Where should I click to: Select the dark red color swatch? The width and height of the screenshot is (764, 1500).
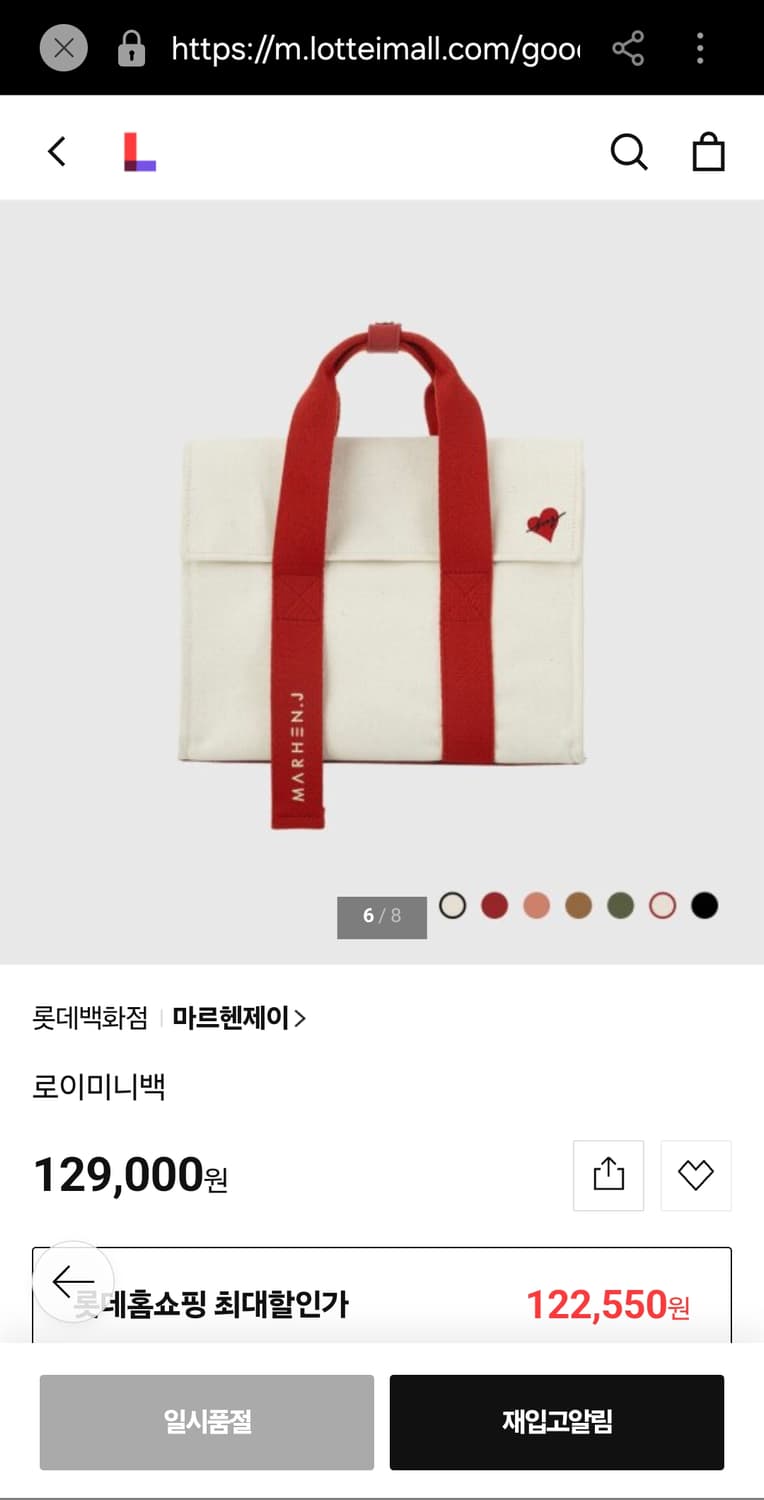tap(494, 905)
